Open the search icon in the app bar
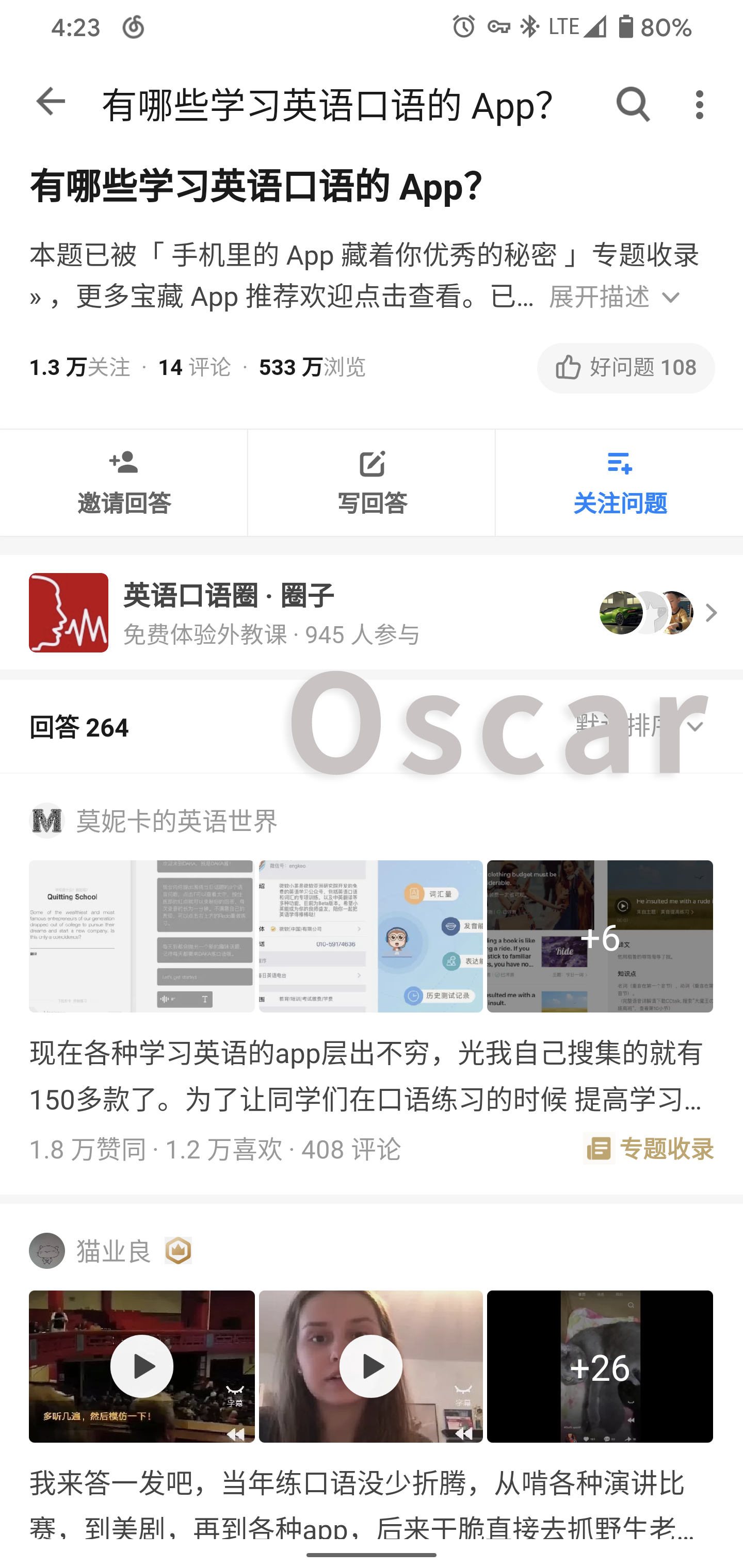 point(633,104)
